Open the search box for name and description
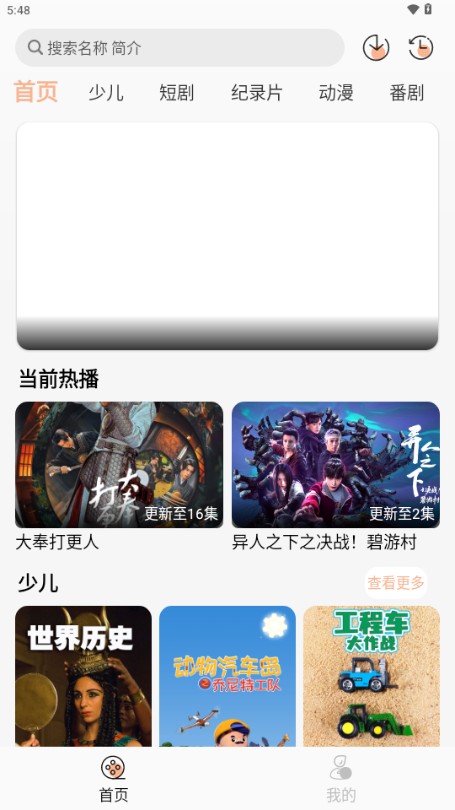The height and width of the screenshot is (810, 455). [x=180, y=48]
